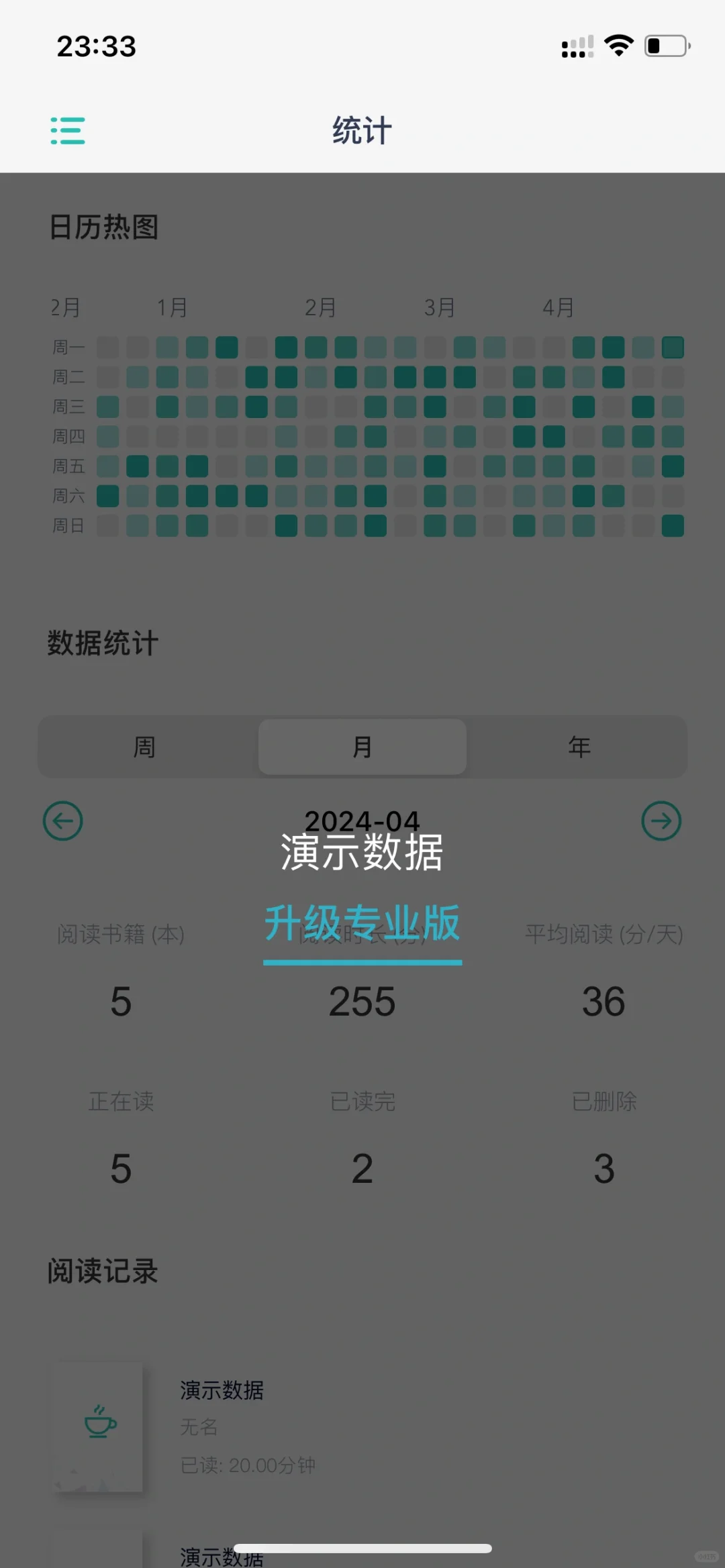
Task: Go to next month with right arrow
Action: (661, 821)
